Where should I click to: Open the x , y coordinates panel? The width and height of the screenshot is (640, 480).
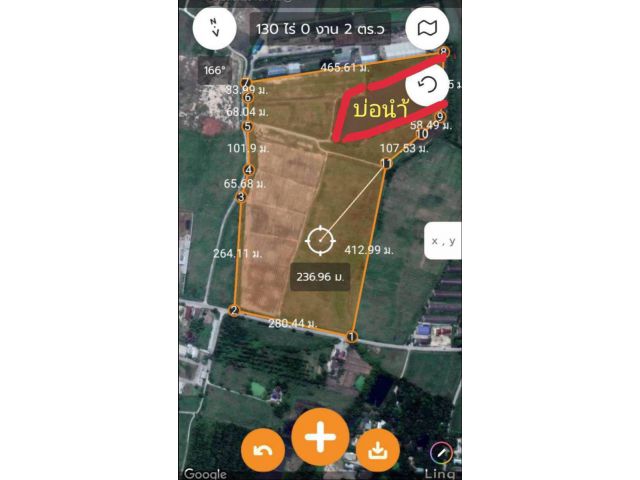click(x=443, y=241)
